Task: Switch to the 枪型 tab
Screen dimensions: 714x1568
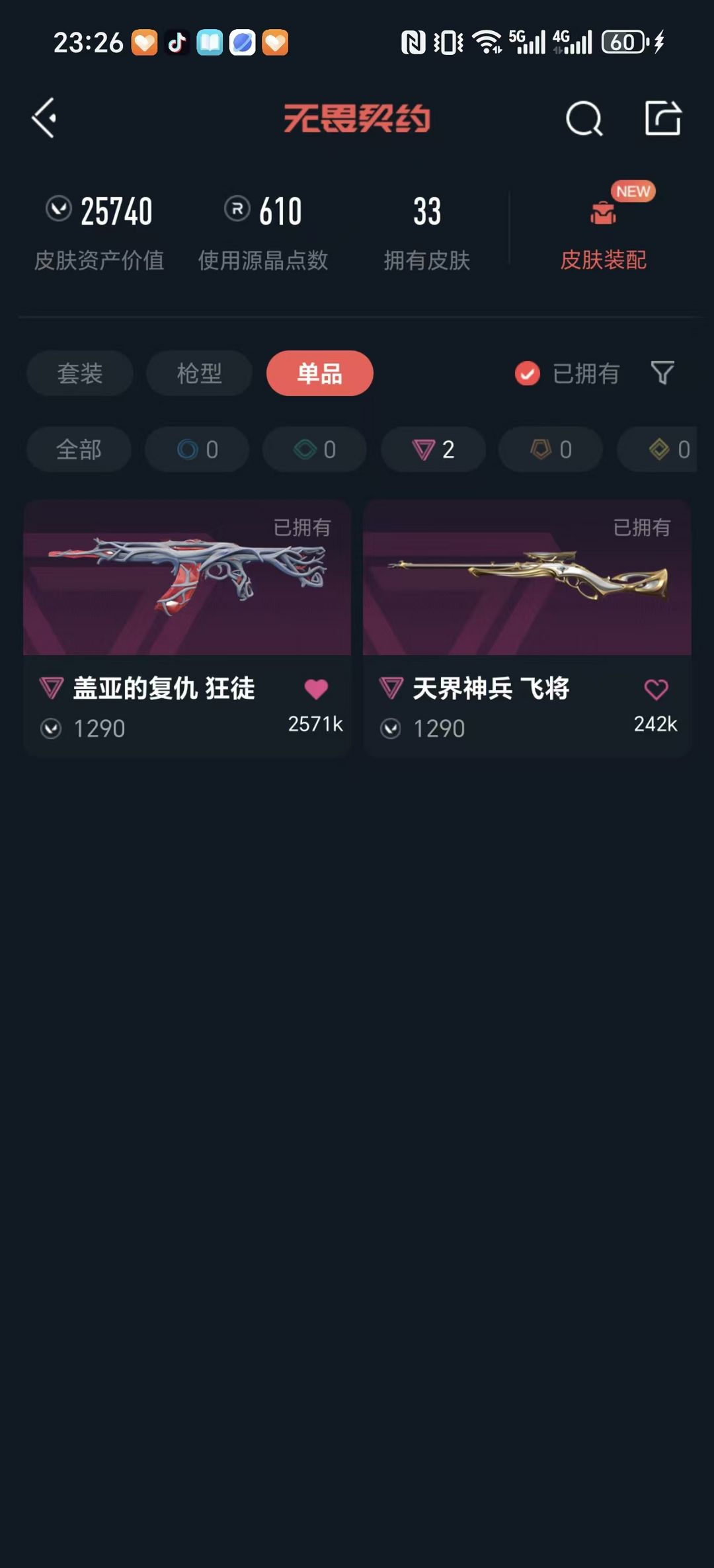Action: pos(199,373)
